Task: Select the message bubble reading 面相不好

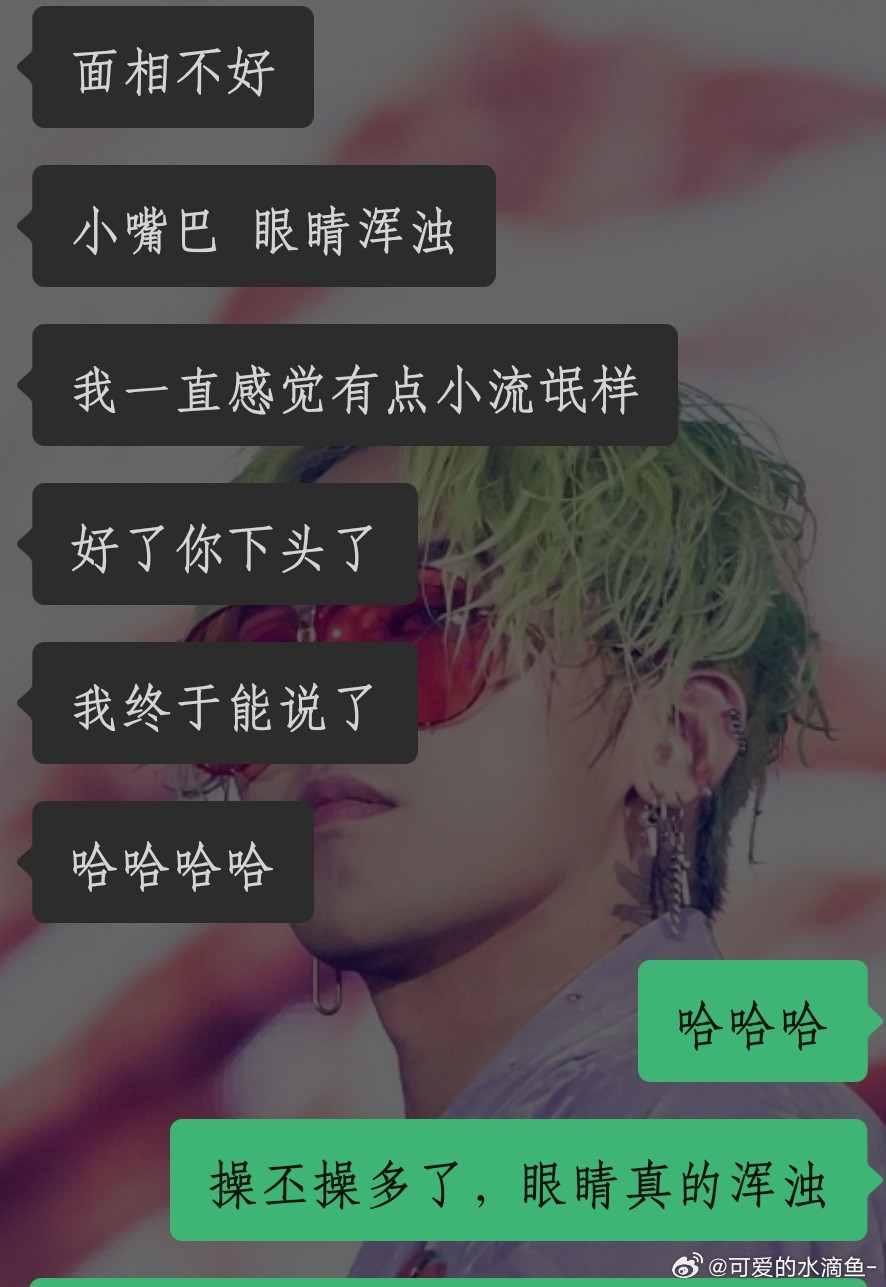Action: (172, 67)
